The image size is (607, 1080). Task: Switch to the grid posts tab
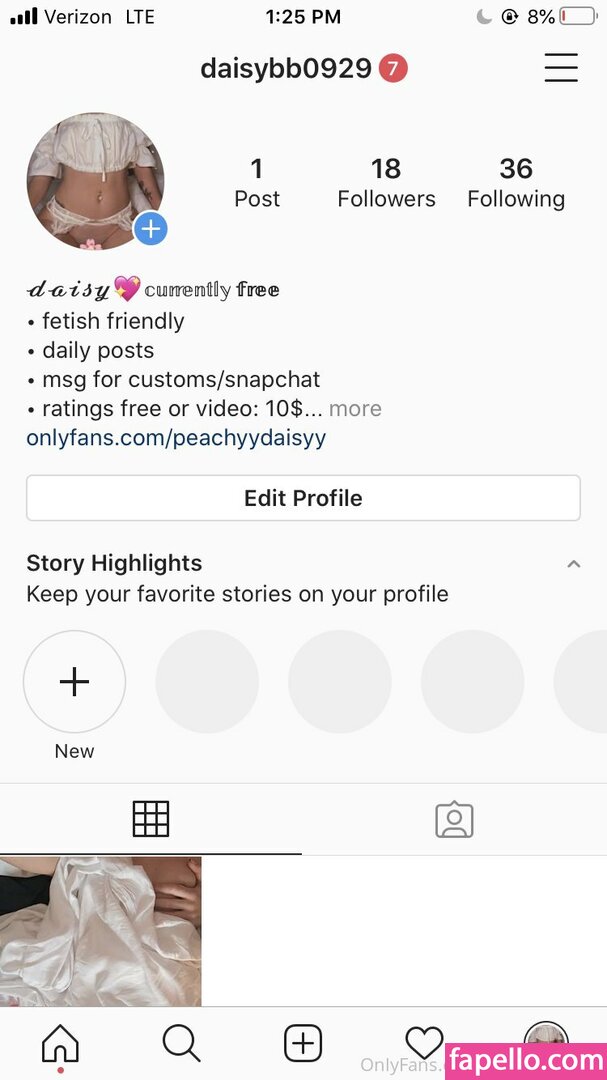pyautogui.click(x=151, y=819)
